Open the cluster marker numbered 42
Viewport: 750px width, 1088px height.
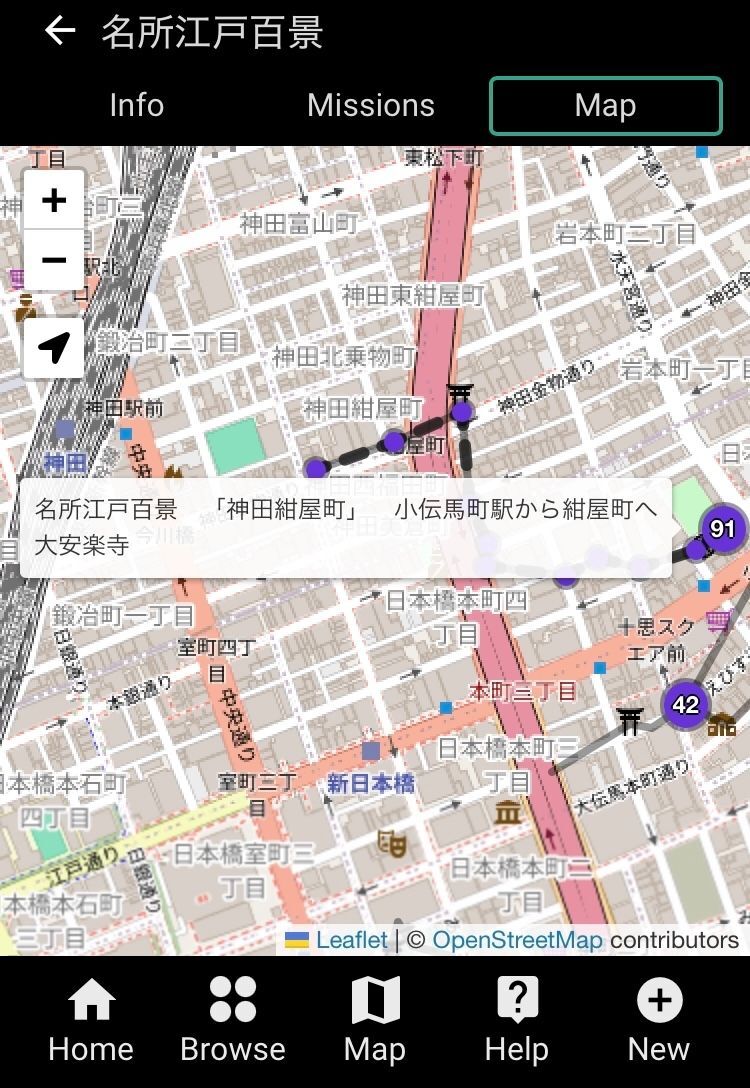(685, 704)
